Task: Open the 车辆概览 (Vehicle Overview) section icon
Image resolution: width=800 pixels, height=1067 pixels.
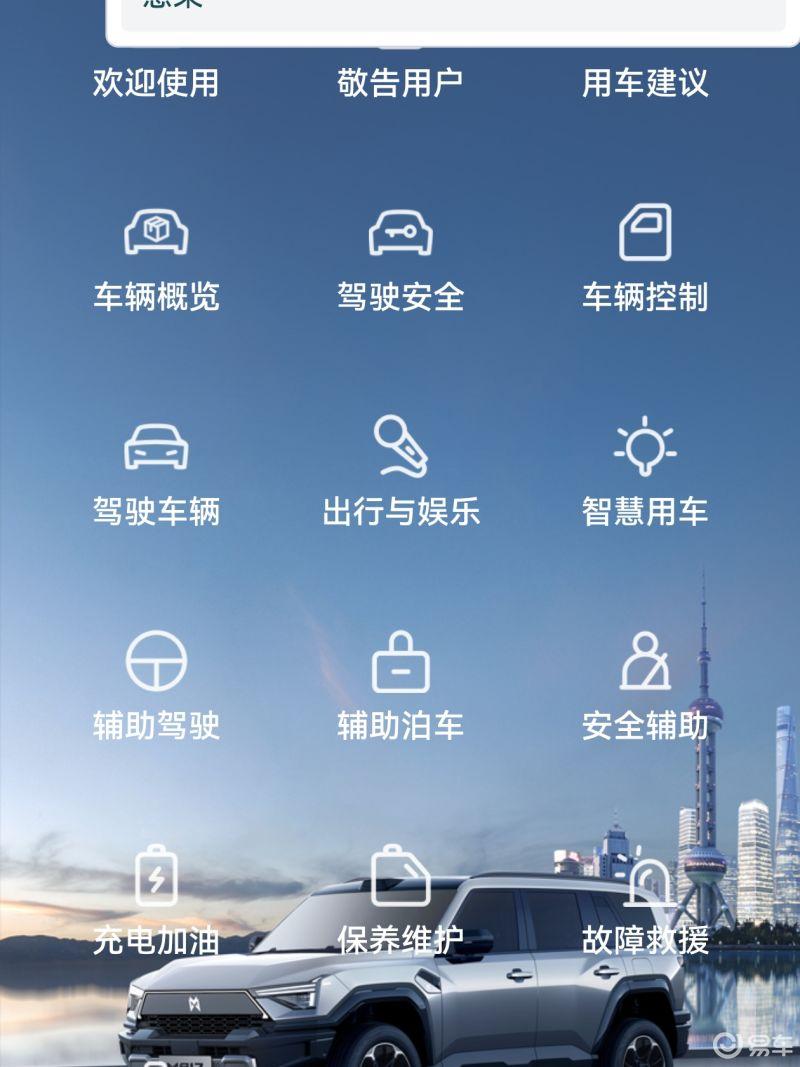Action: tap(157, 232)
